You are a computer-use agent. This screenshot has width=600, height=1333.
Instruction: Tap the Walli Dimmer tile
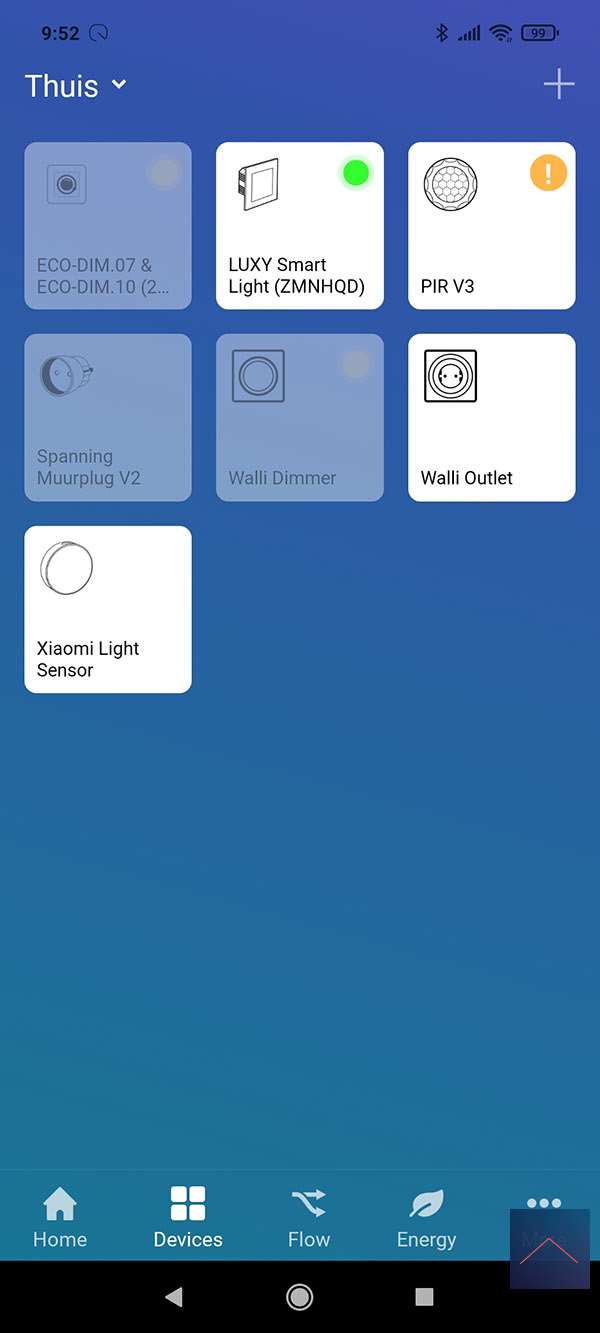(300, 418)
